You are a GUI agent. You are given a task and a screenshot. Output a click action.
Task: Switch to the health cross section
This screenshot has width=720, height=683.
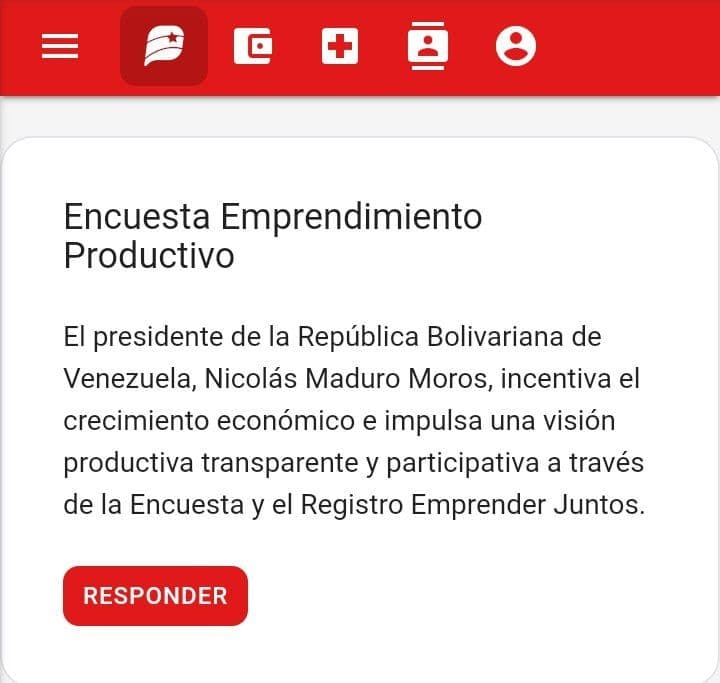340,46
